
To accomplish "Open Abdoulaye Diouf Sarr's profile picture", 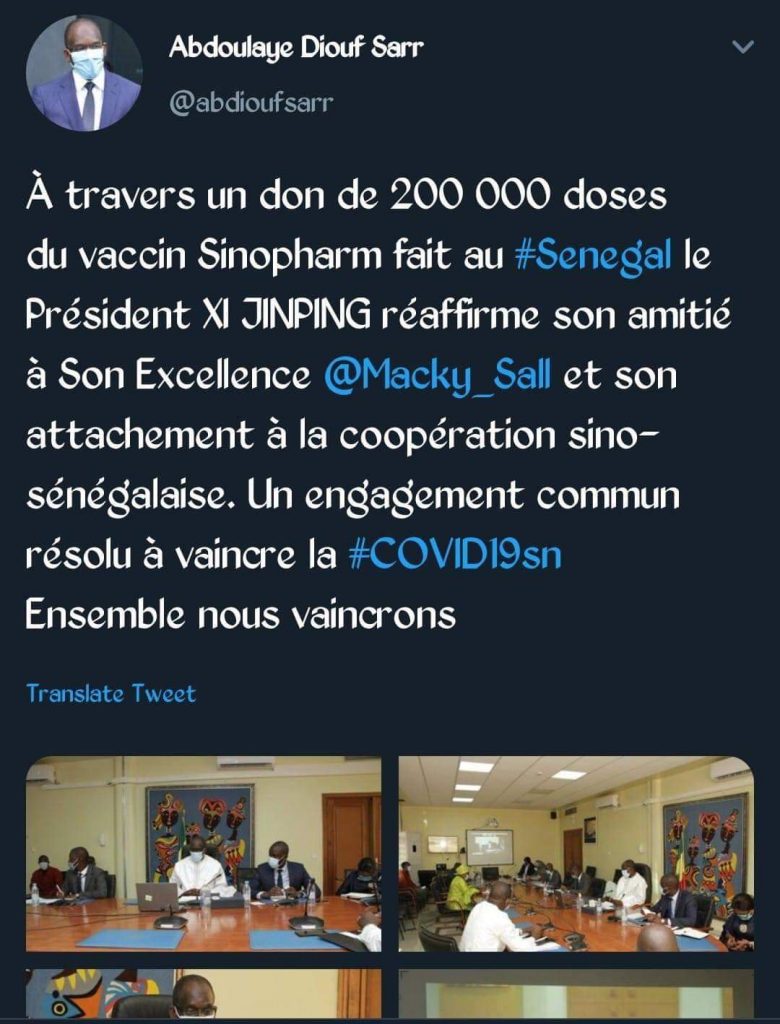I will point(84,73).
